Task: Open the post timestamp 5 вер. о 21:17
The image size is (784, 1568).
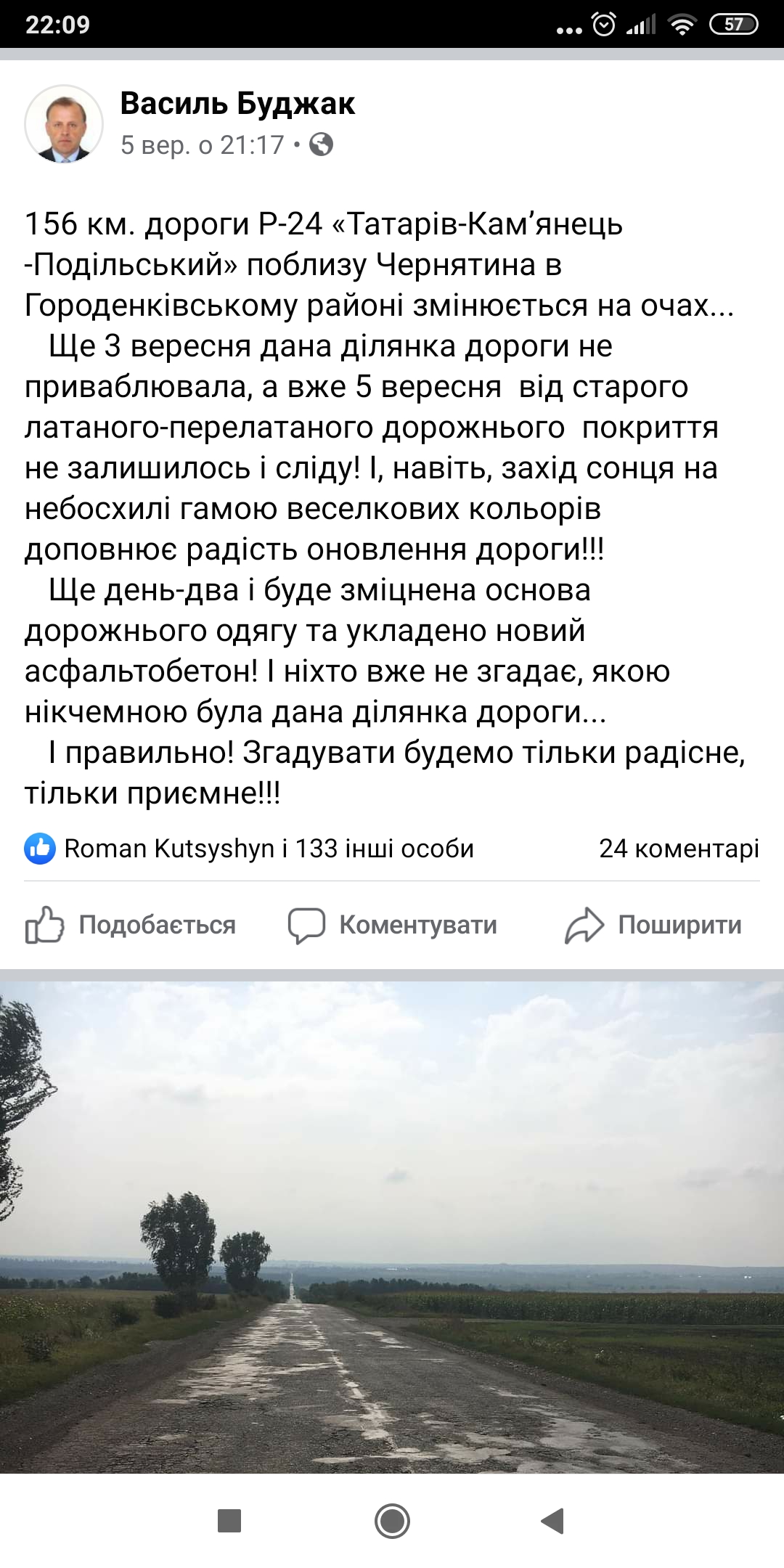Action: tap(202, 145)
